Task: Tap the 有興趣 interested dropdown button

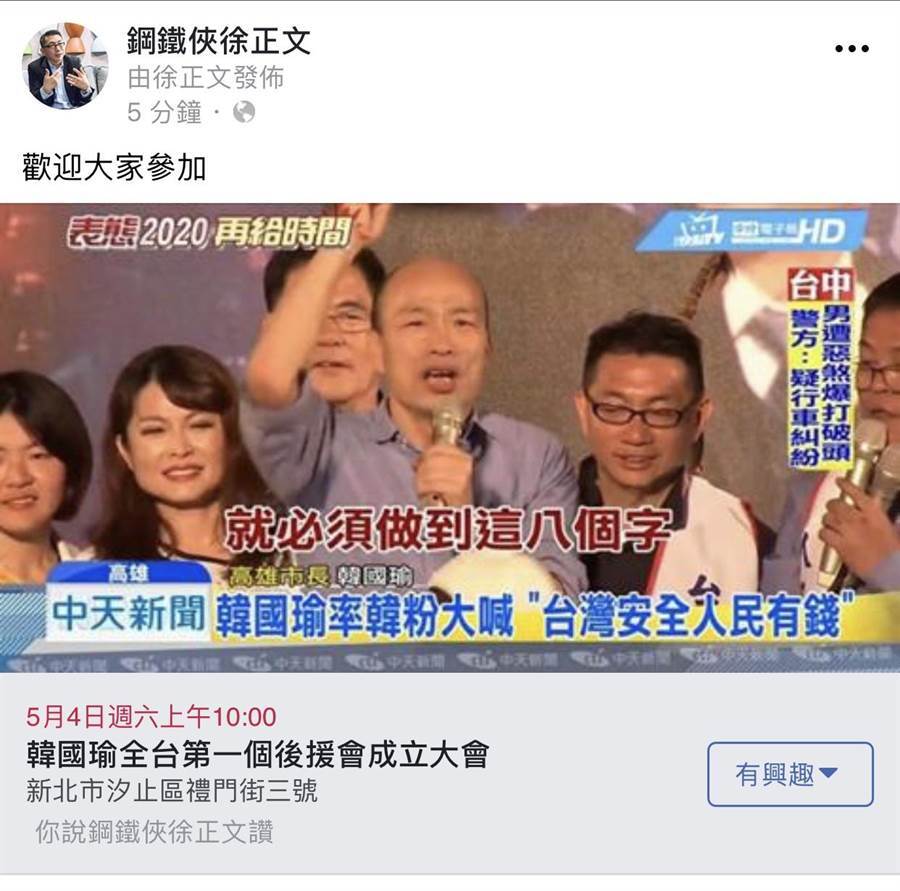Action: click(789, 774)
